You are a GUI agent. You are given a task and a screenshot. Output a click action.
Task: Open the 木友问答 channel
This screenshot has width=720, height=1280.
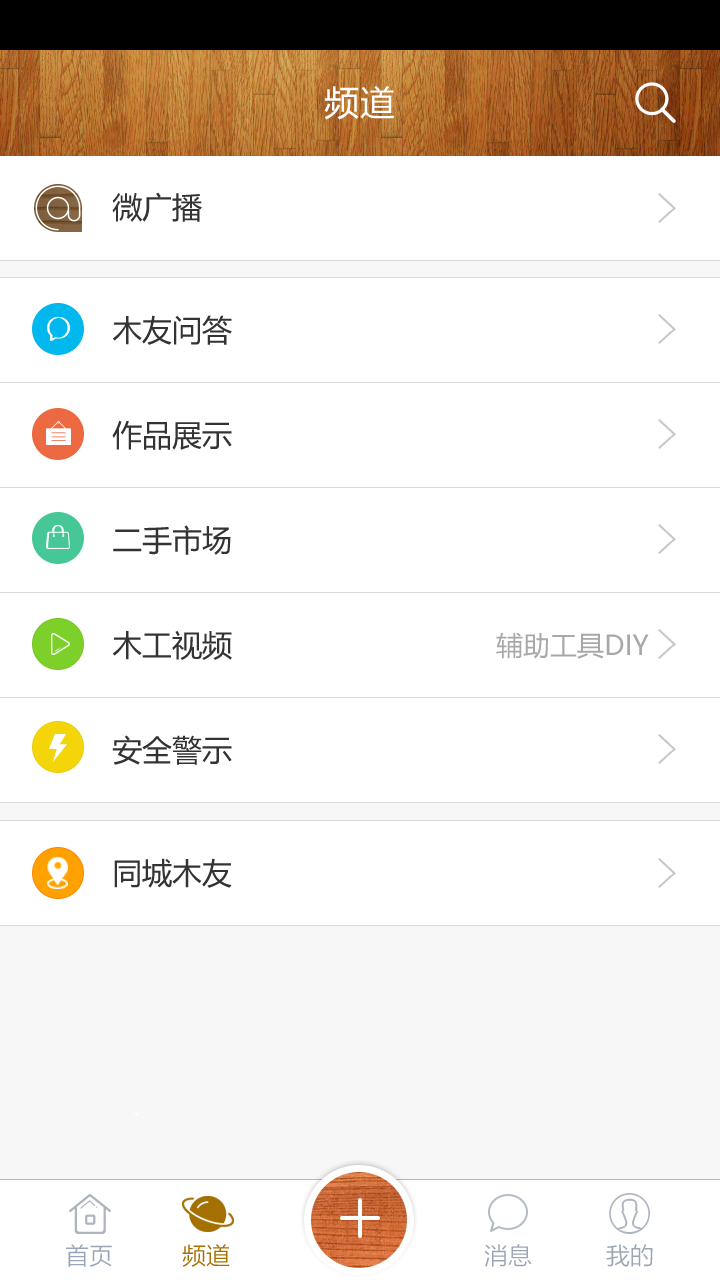pos(360,330)
